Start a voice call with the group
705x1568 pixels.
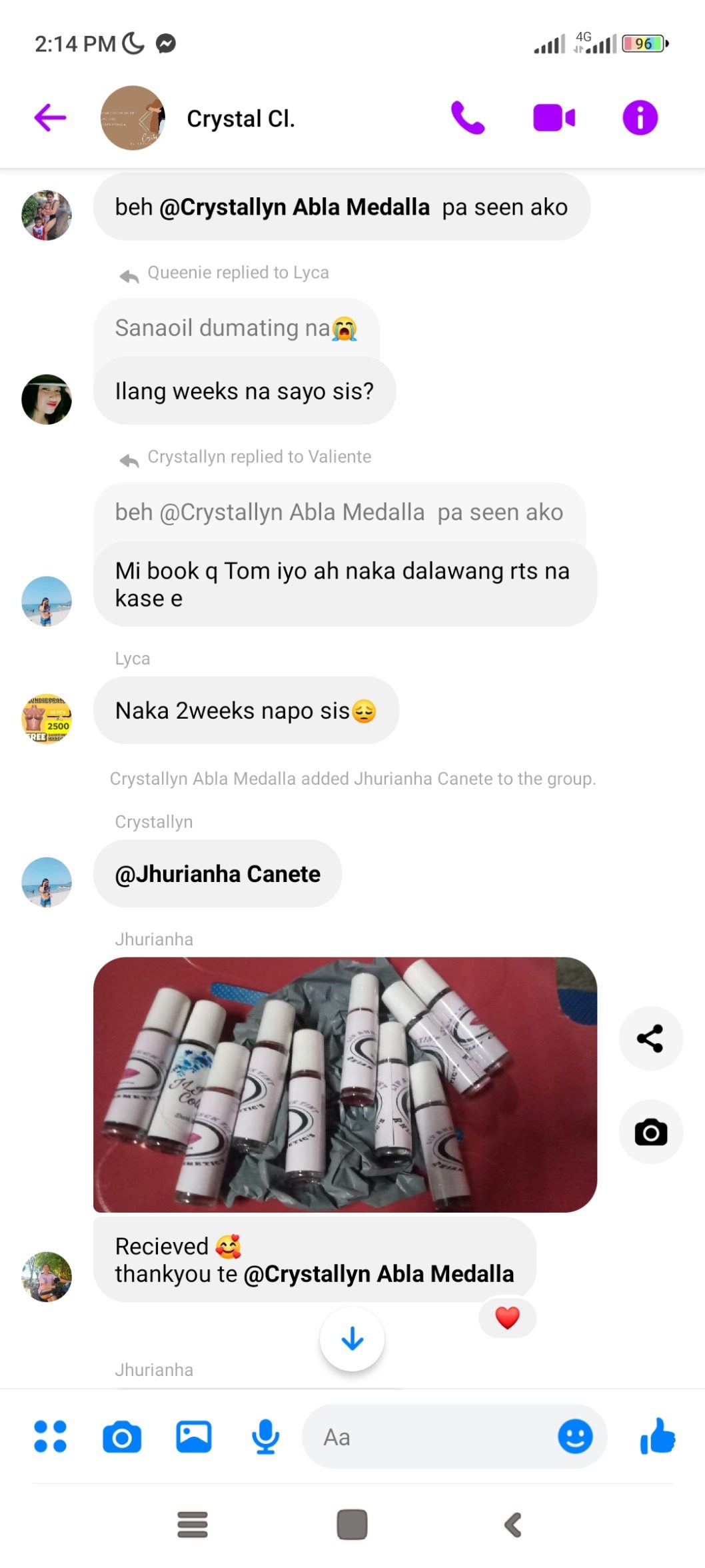pyautogui.click(x=468, y=118)
